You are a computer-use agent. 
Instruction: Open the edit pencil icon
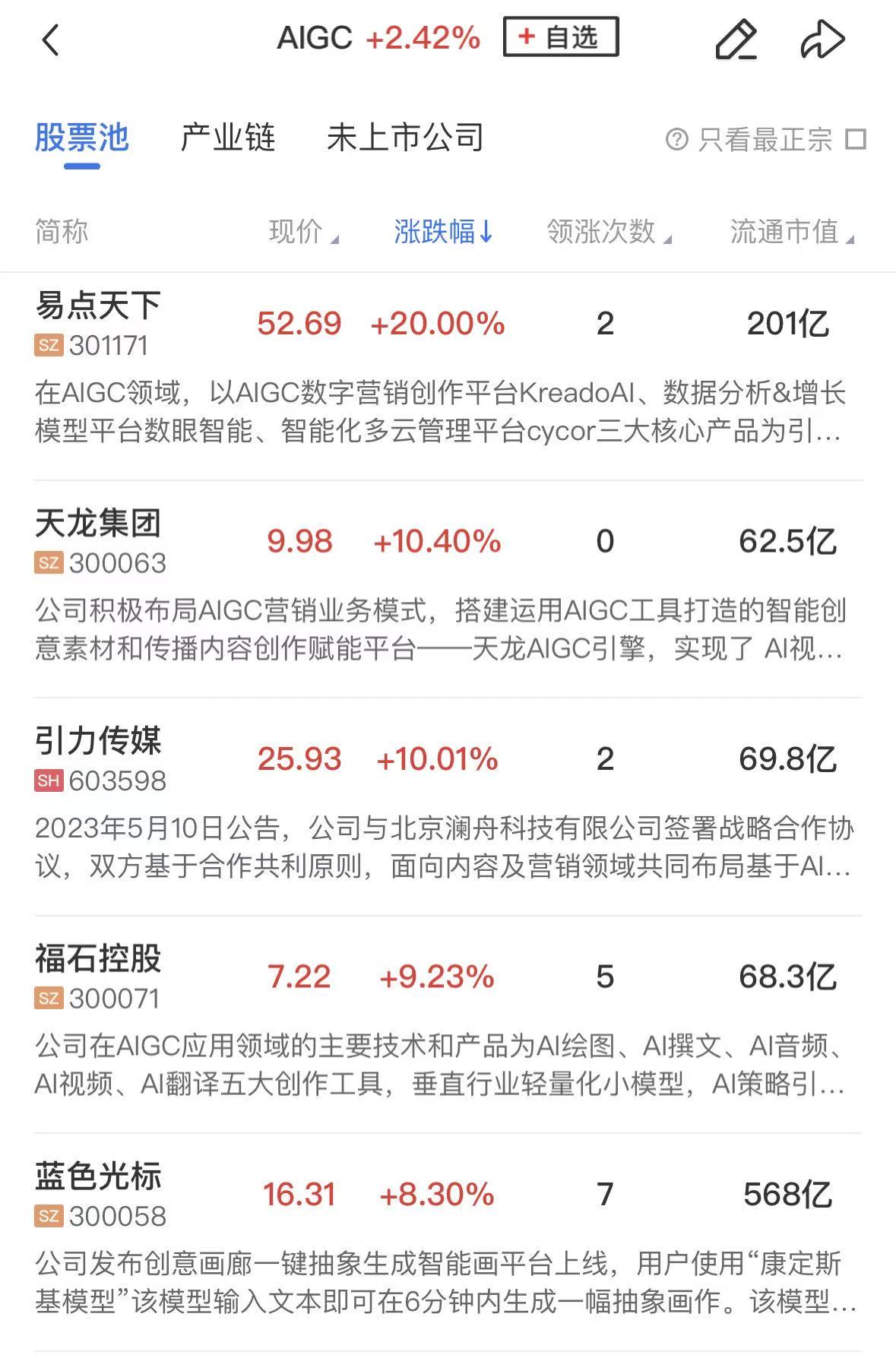(736, 40)
